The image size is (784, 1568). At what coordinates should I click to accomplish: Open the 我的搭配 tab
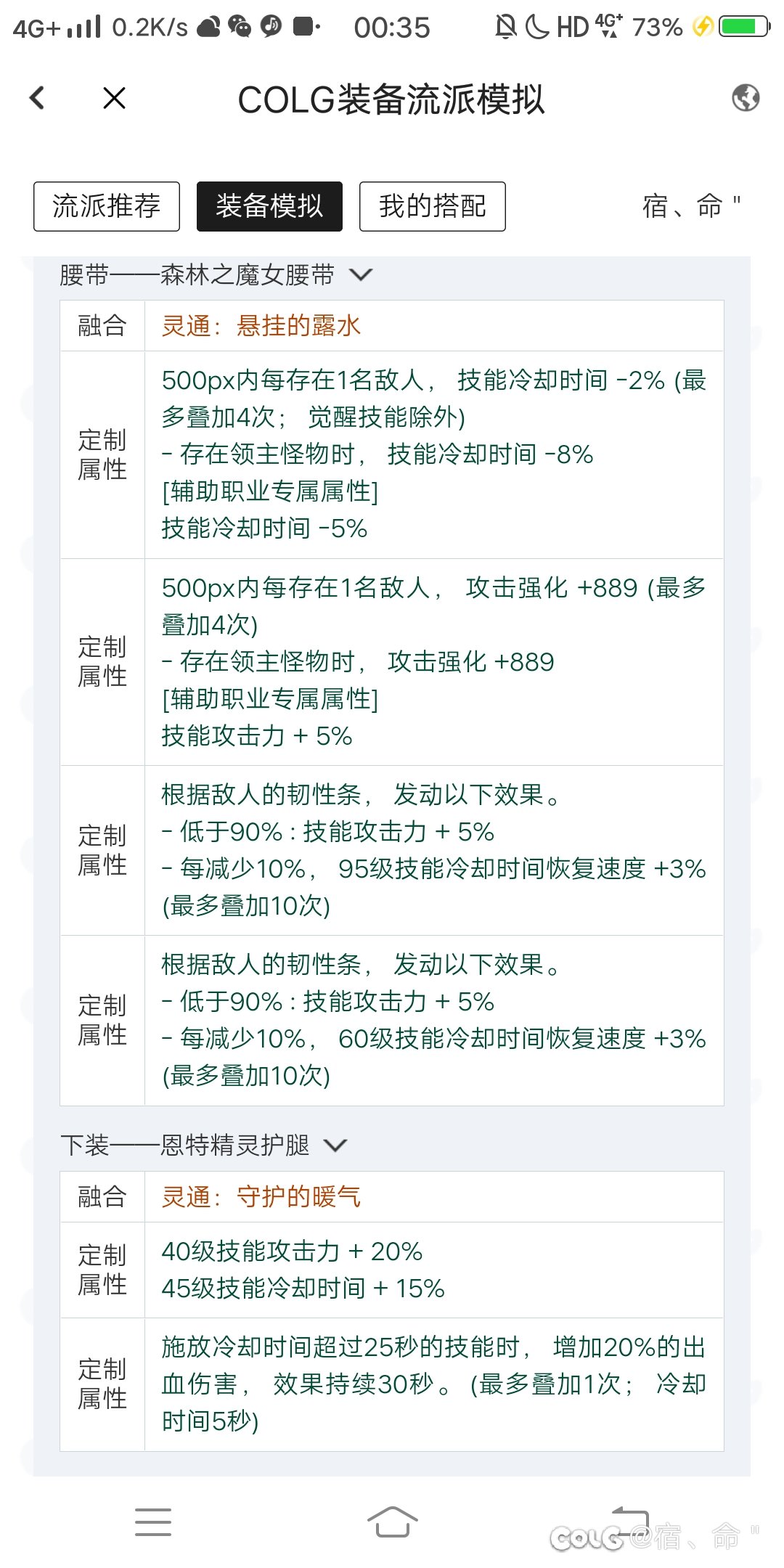pos(433,206)
